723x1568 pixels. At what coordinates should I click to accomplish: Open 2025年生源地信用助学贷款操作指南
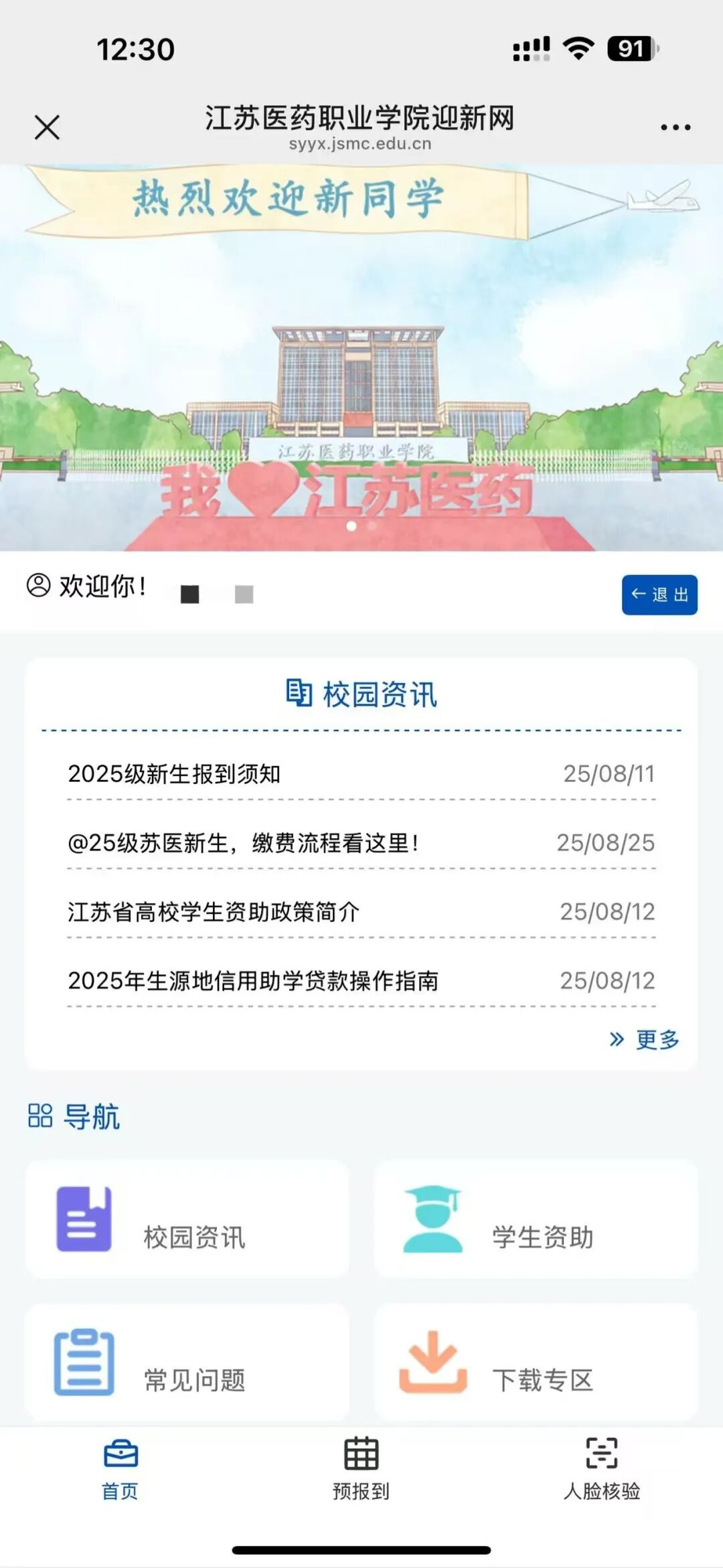[253, 981]
